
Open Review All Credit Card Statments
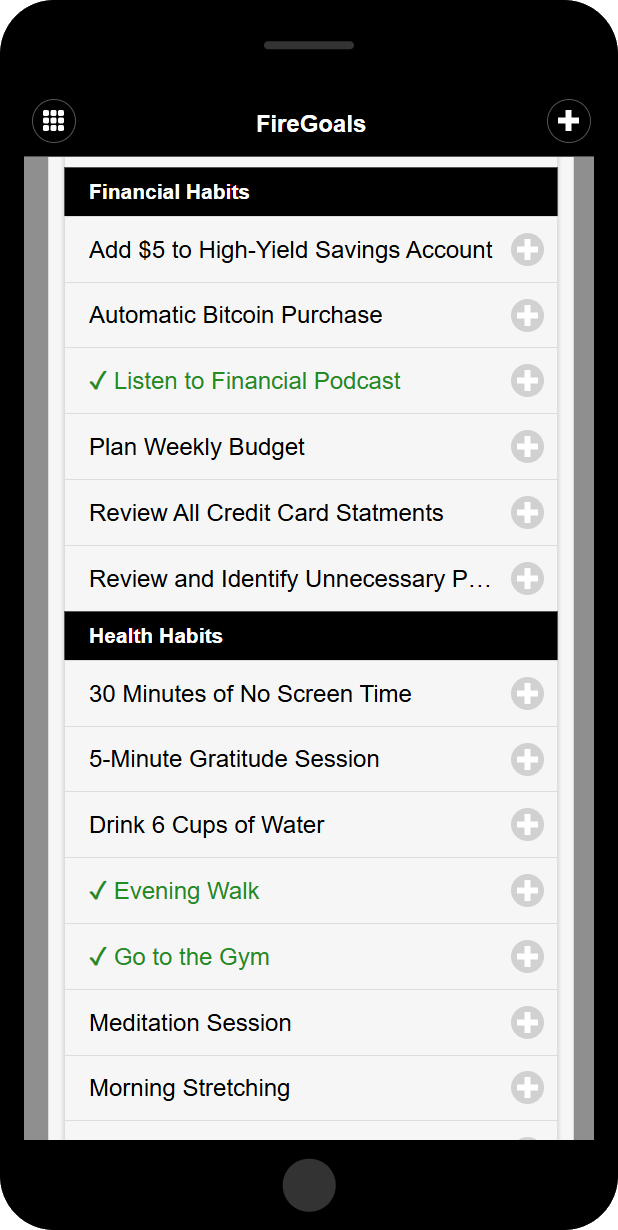tap(266, 513)
